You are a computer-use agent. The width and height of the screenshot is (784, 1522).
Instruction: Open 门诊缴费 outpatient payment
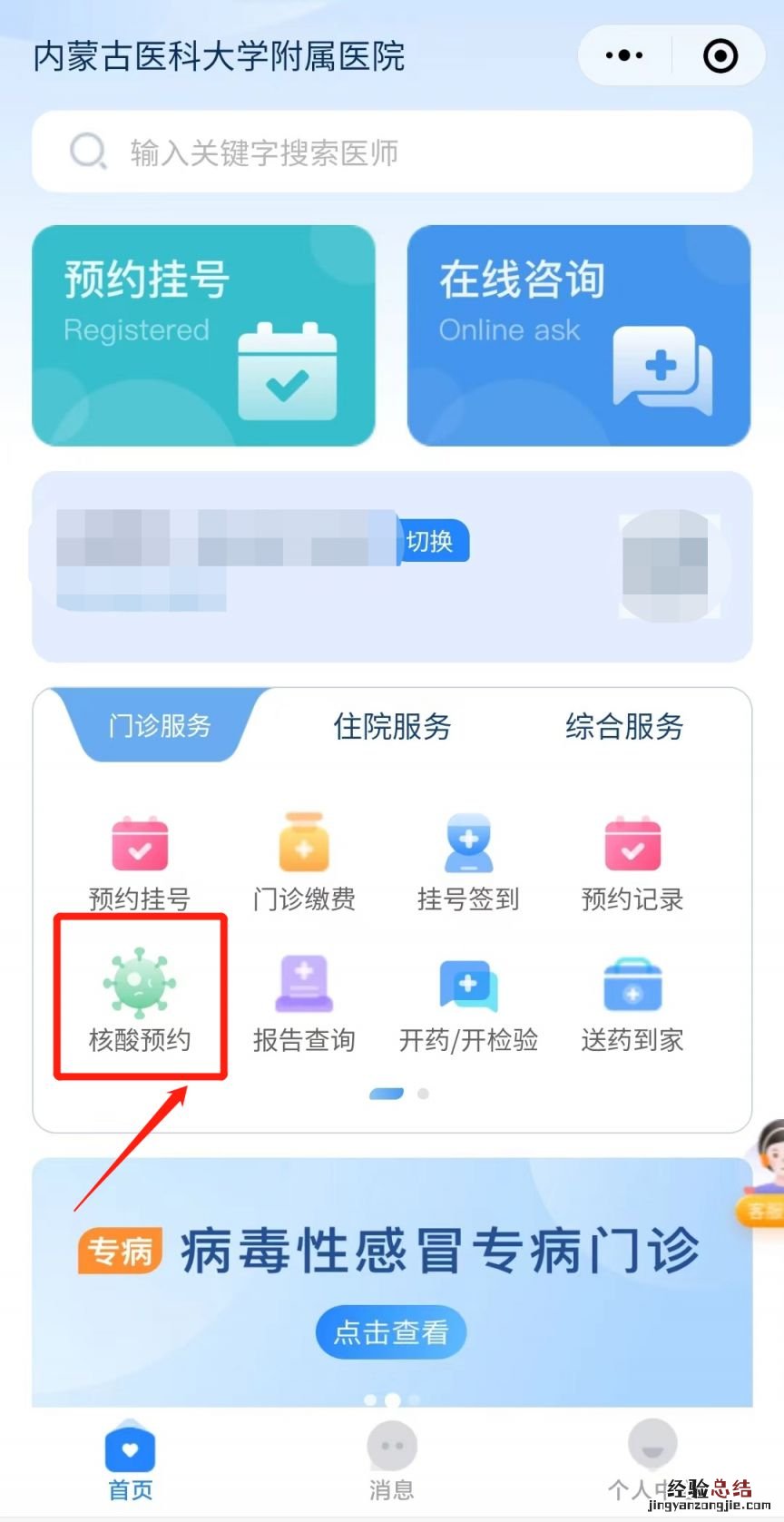point(304,862)
